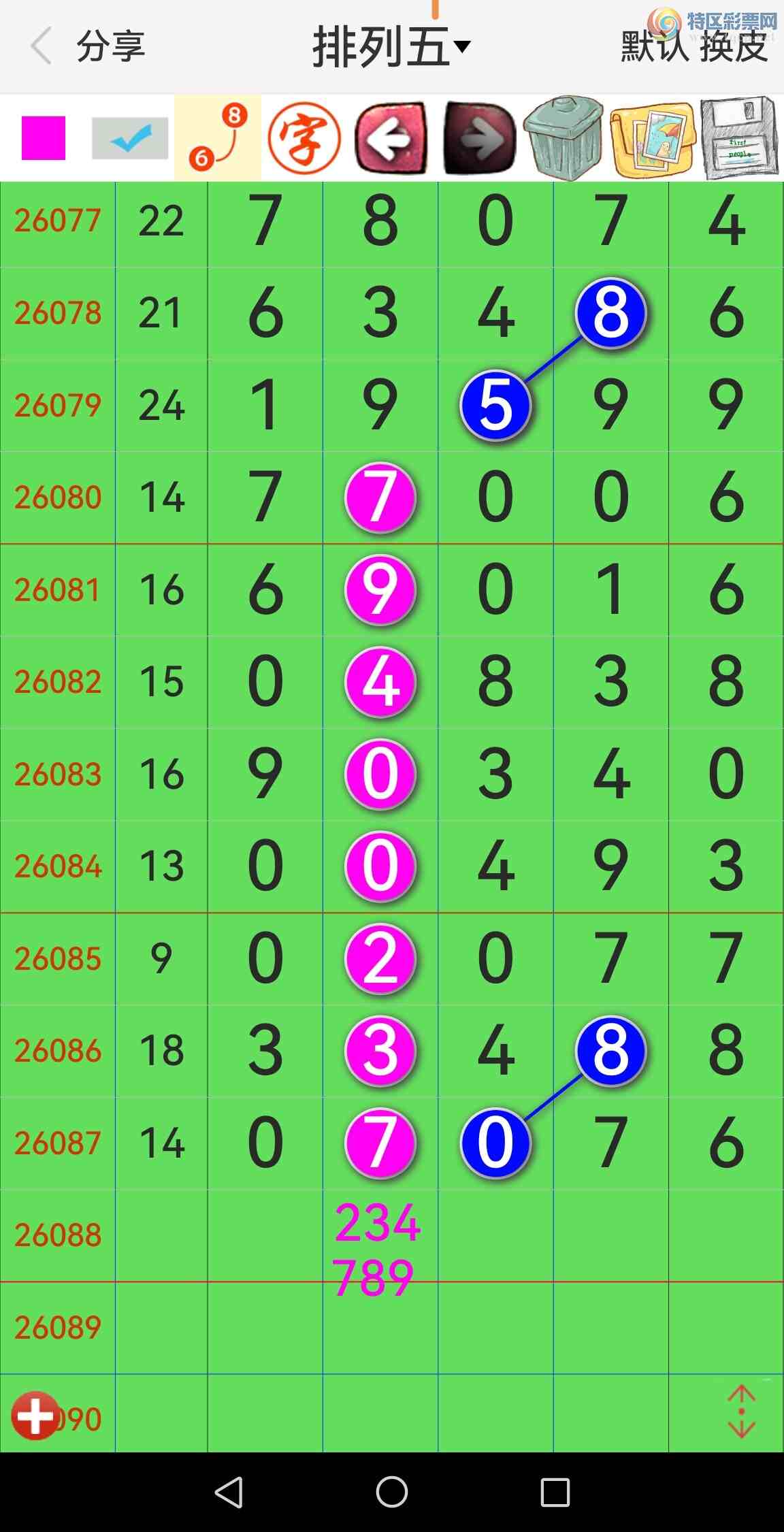The image size is (784, 1532).
Task: Select the blue checkmark tool
Action: point(130,138)
